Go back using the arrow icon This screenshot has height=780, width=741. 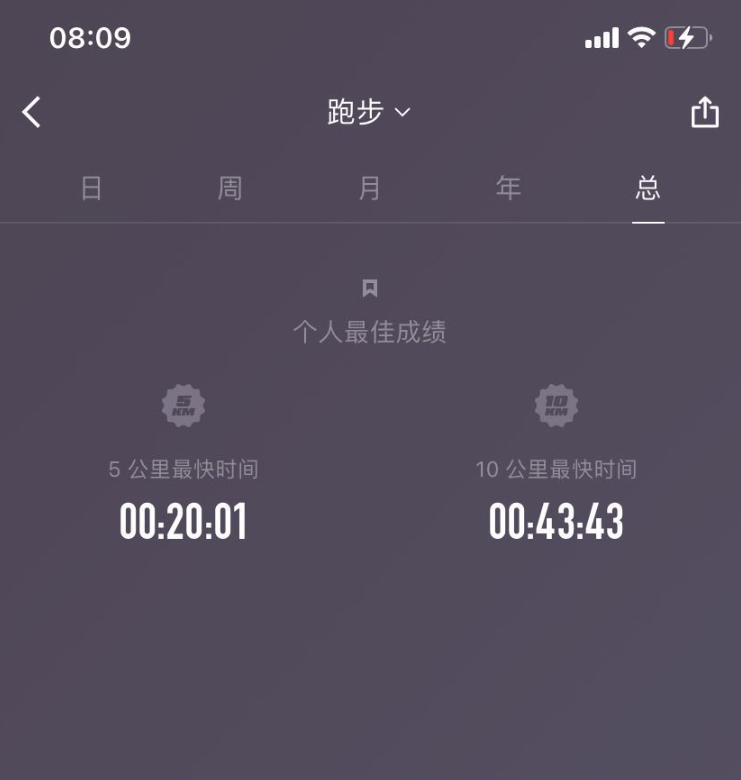pyautogui.click(x=32, y=112)
